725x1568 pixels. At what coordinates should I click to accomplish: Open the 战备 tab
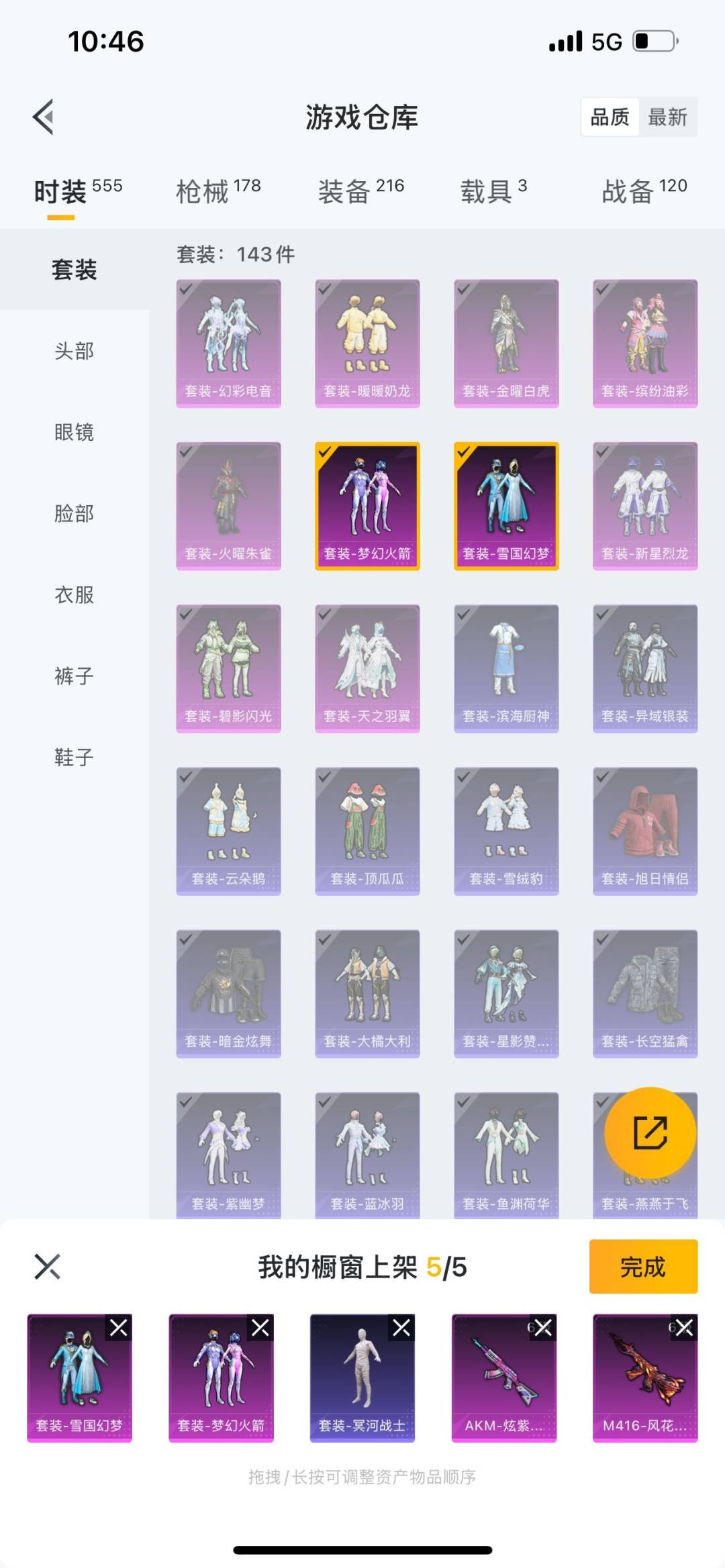pyautogui.click(x=644, y=191)
